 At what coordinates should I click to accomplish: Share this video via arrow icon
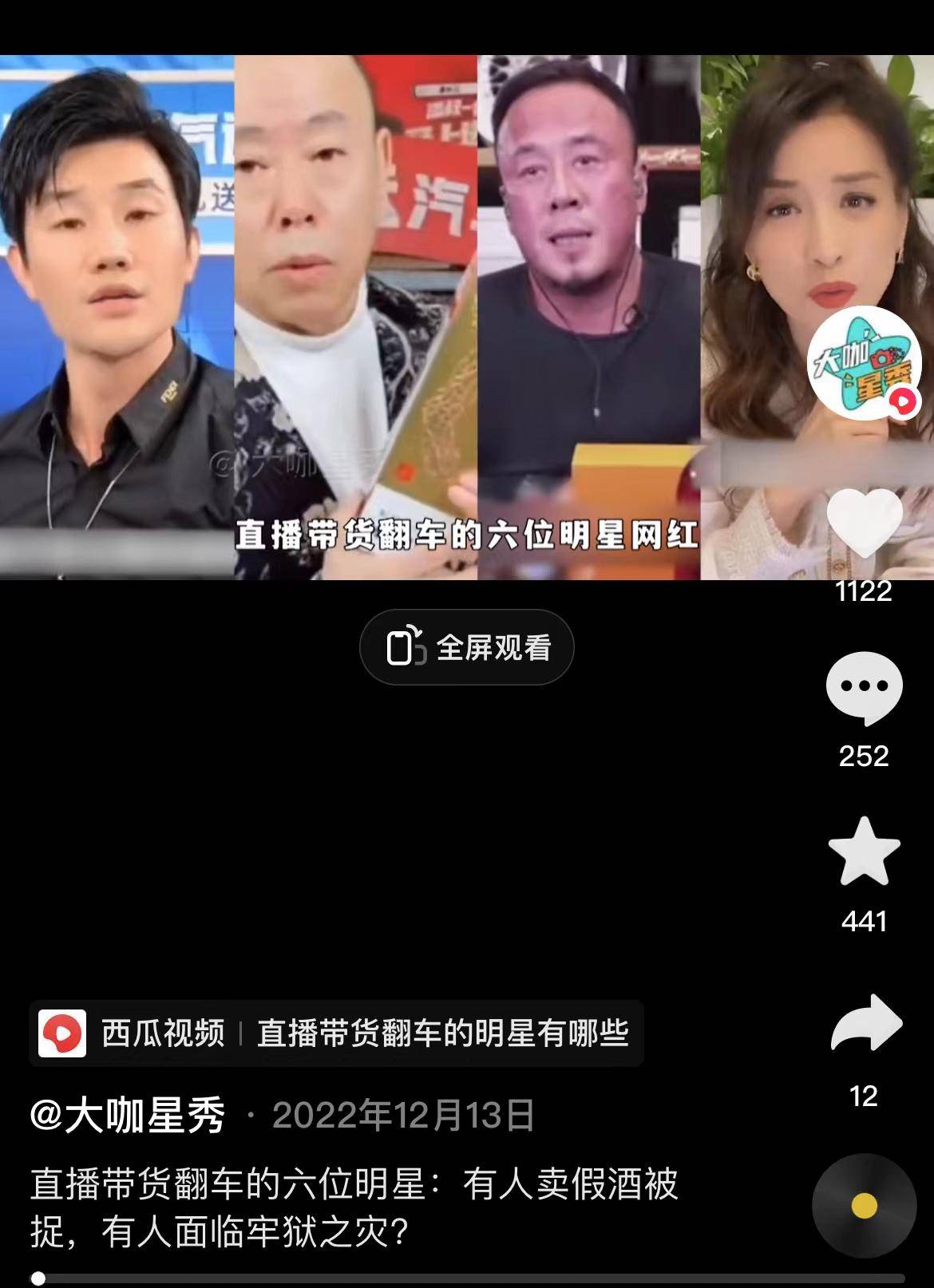(x=865, y=1024)
